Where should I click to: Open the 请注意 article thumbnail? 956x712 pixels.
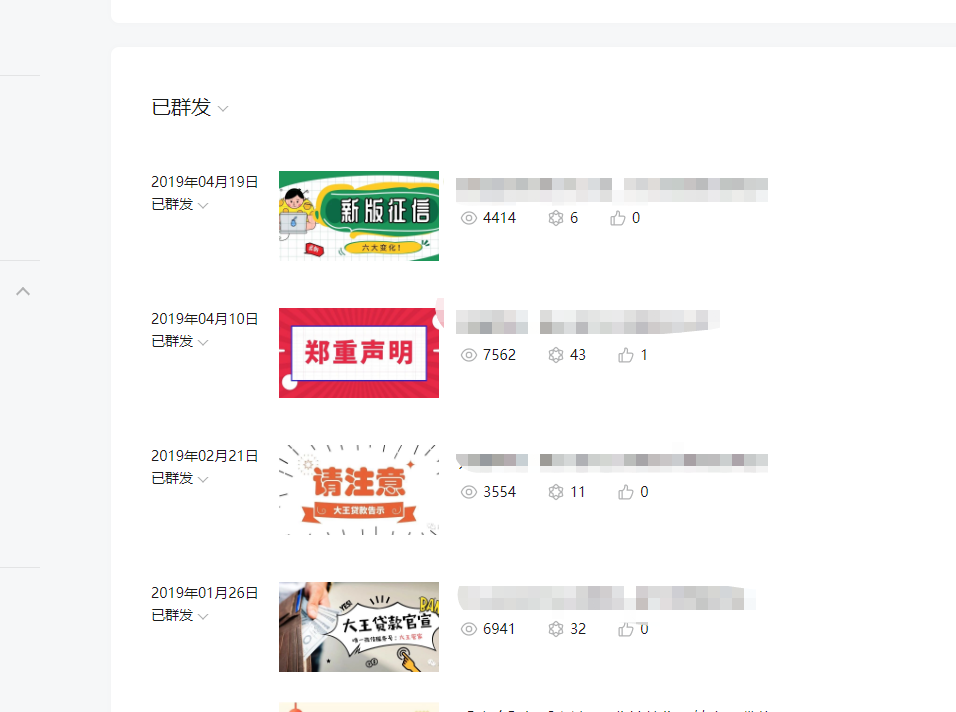tap(358, 490)
